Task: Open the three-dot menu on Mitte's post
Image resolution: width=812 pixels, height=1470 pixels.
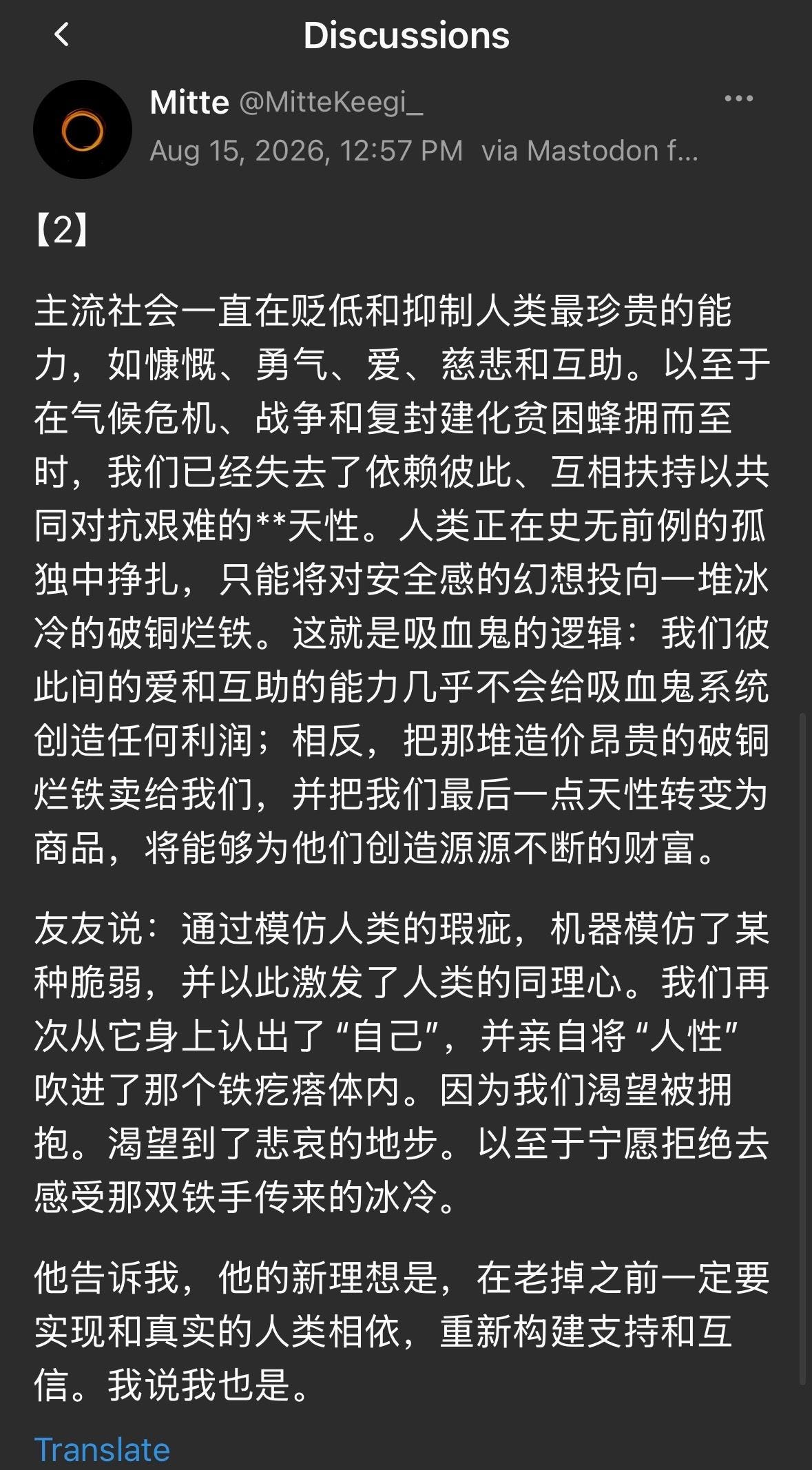Action: pos(738,99)
